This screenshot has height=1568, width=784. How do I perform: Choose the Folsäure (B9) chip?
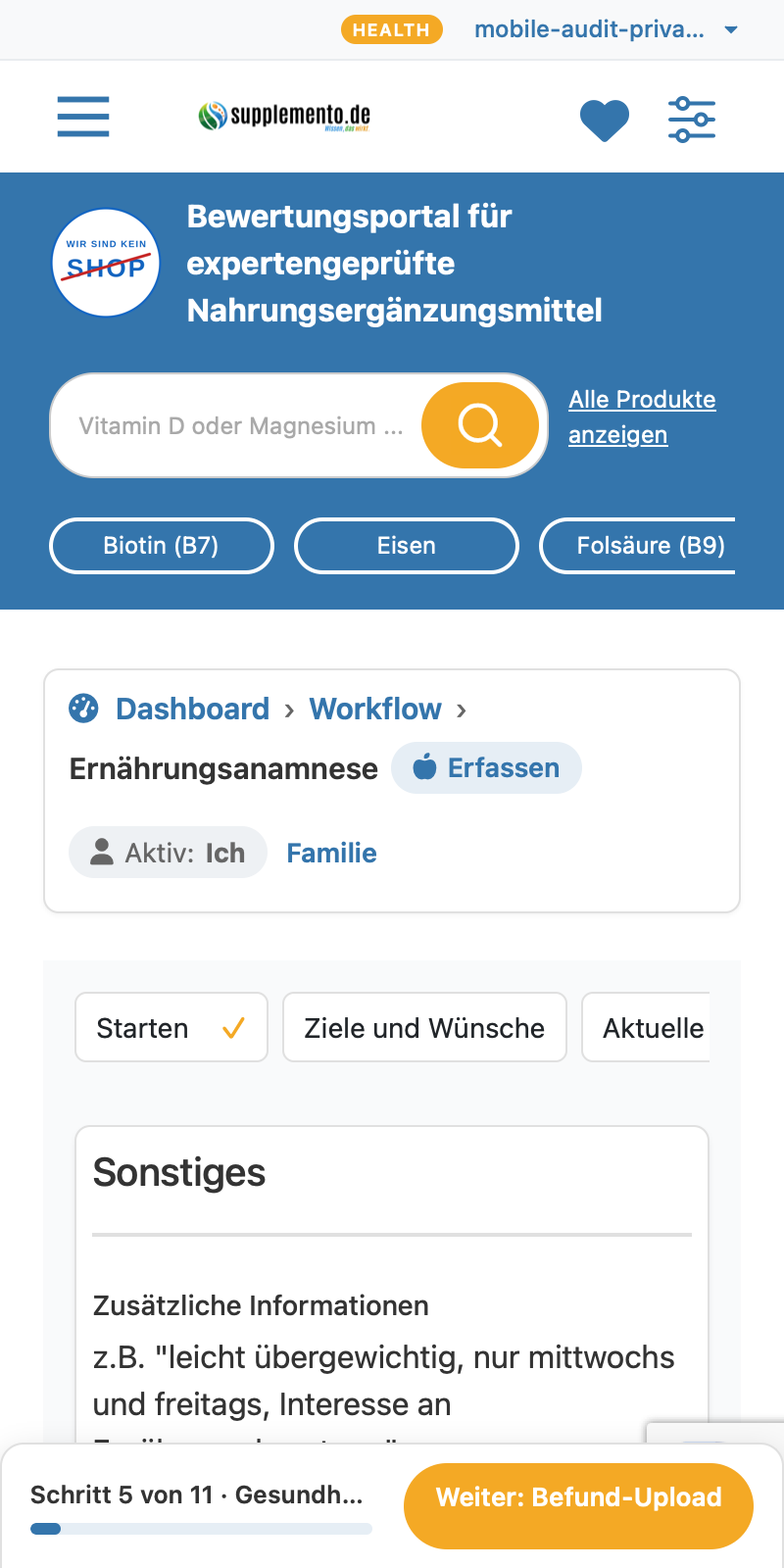[x=638, y=546]
